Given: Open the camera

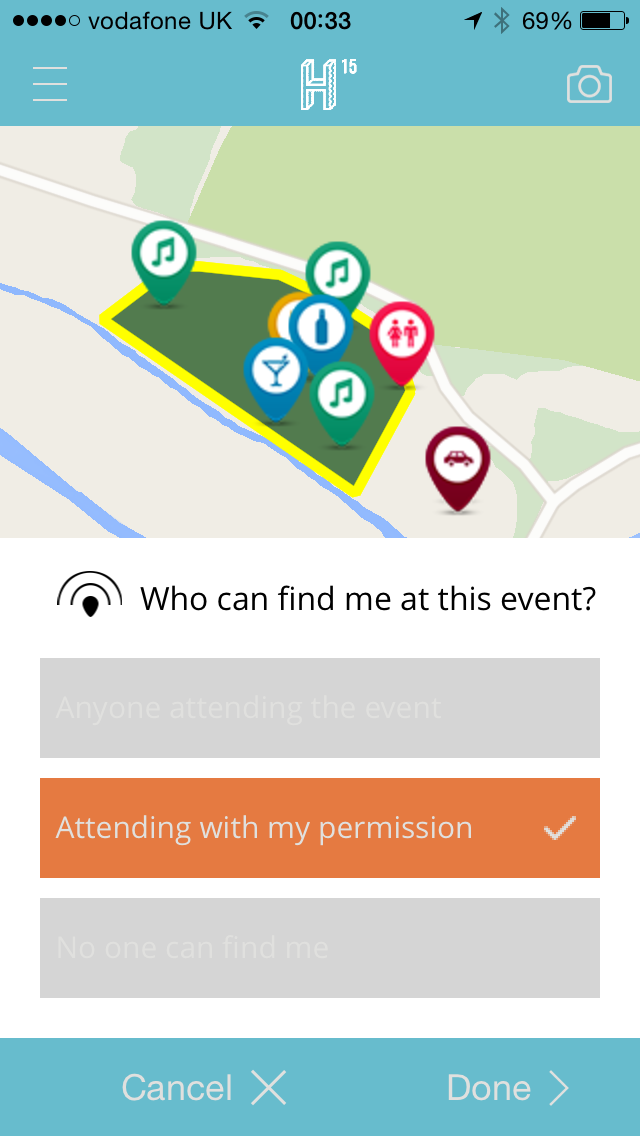Looking at the screenshot, I should (x=589, y=85).
